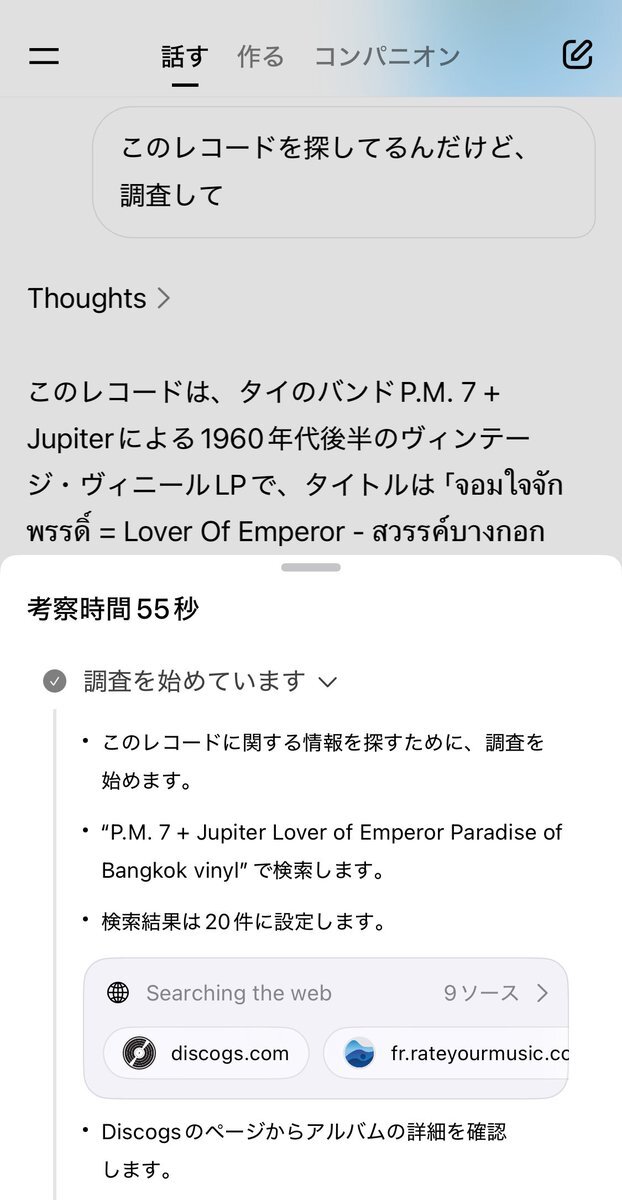Switch to the コンパニオン tab
Image resolution: width=622 pixels, height=1200 pixels.
[x=387, y=57]
